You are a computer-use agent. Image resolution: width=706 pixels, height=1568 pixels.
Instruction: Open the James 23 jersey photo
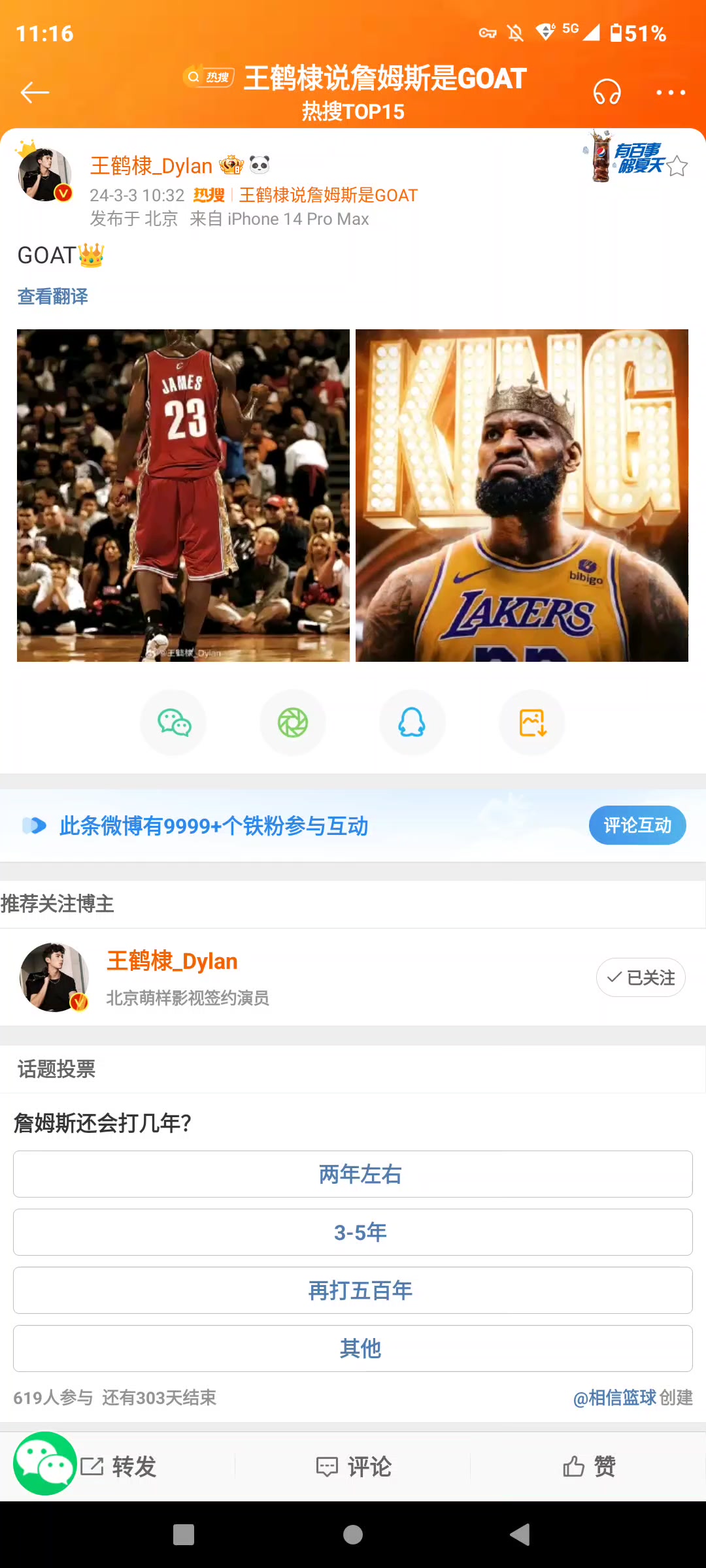(183, 495)
